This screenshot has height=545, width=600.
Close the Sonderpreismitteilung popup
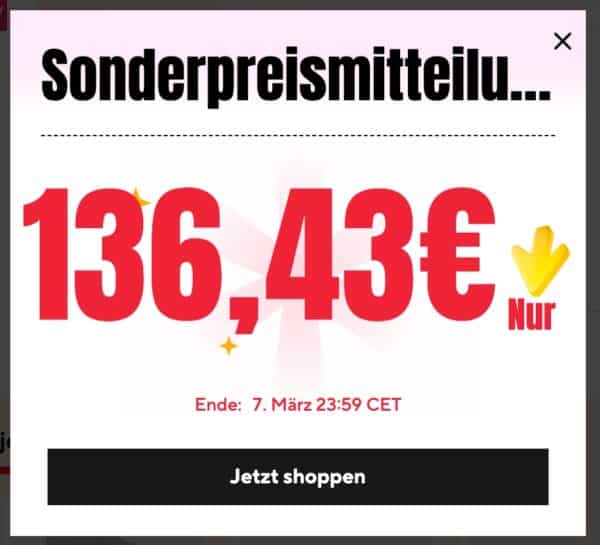[563, 41]
